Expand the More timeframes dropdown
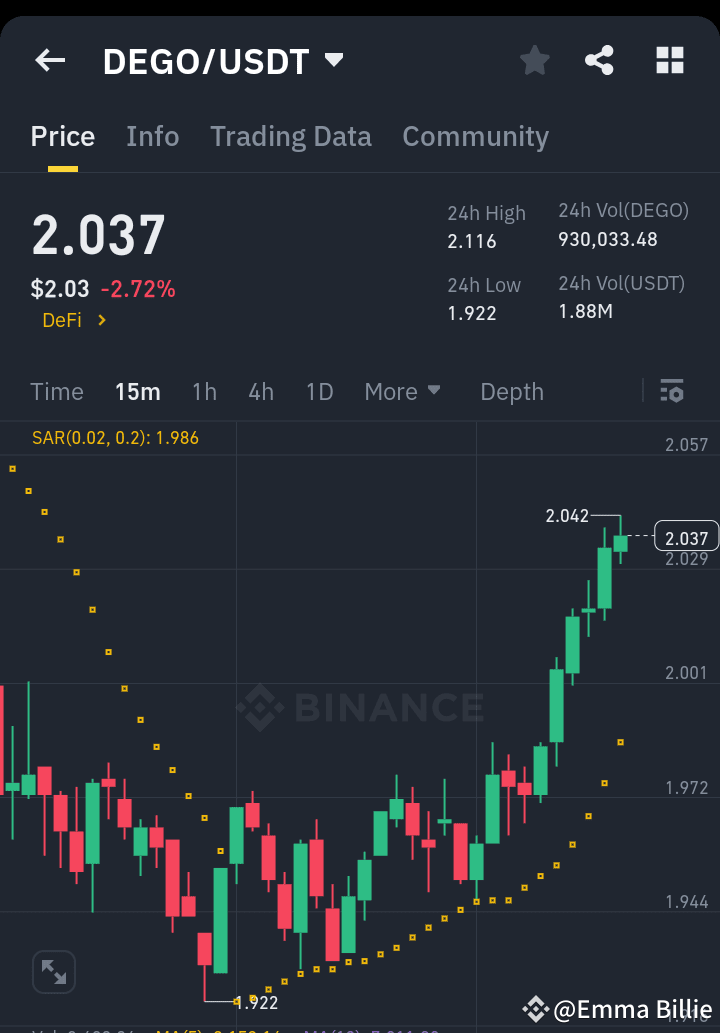Viewport: 720px width, 1033px height. [403, 391]
